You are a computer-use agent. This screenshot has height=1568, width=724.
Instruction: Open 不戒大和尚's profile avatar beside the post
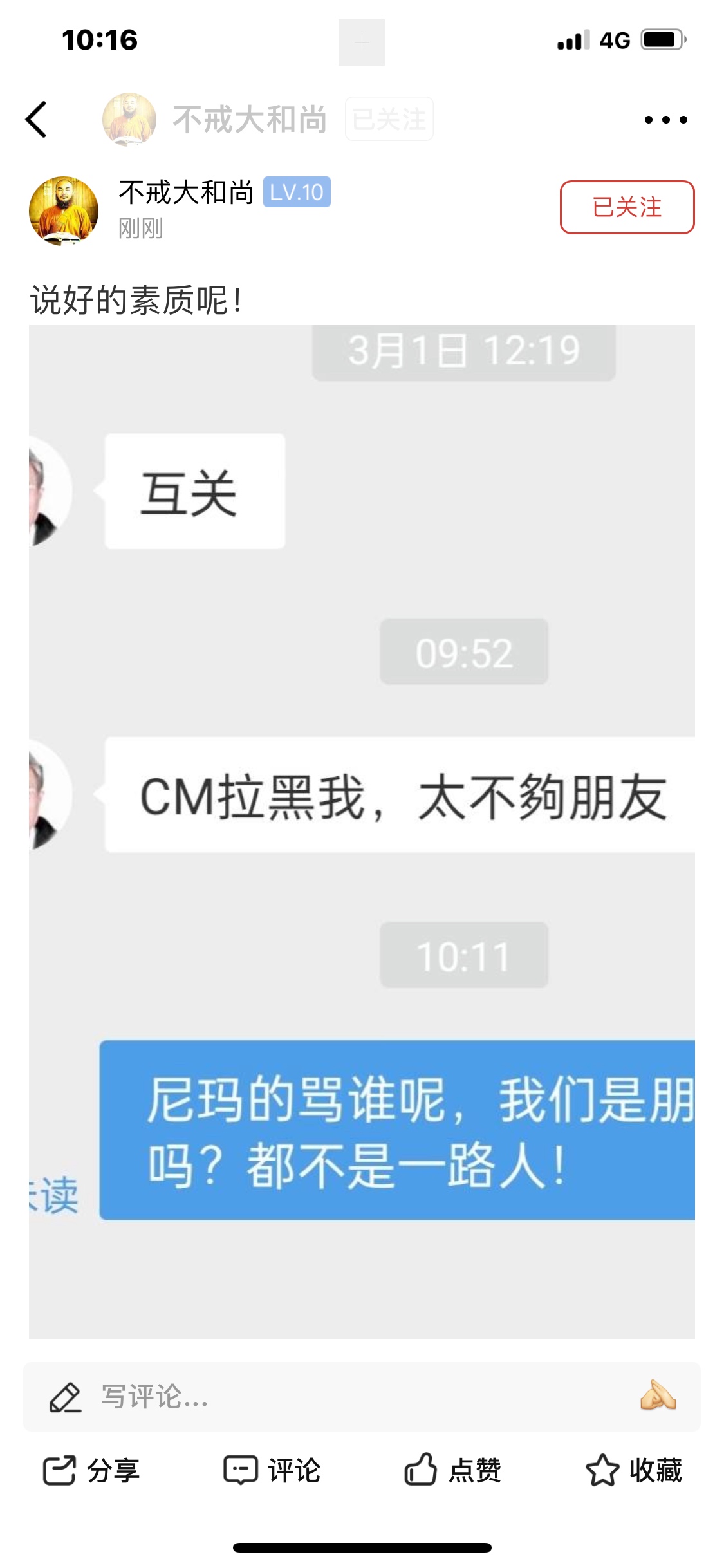pyautogui.click(x=64, y=210)
